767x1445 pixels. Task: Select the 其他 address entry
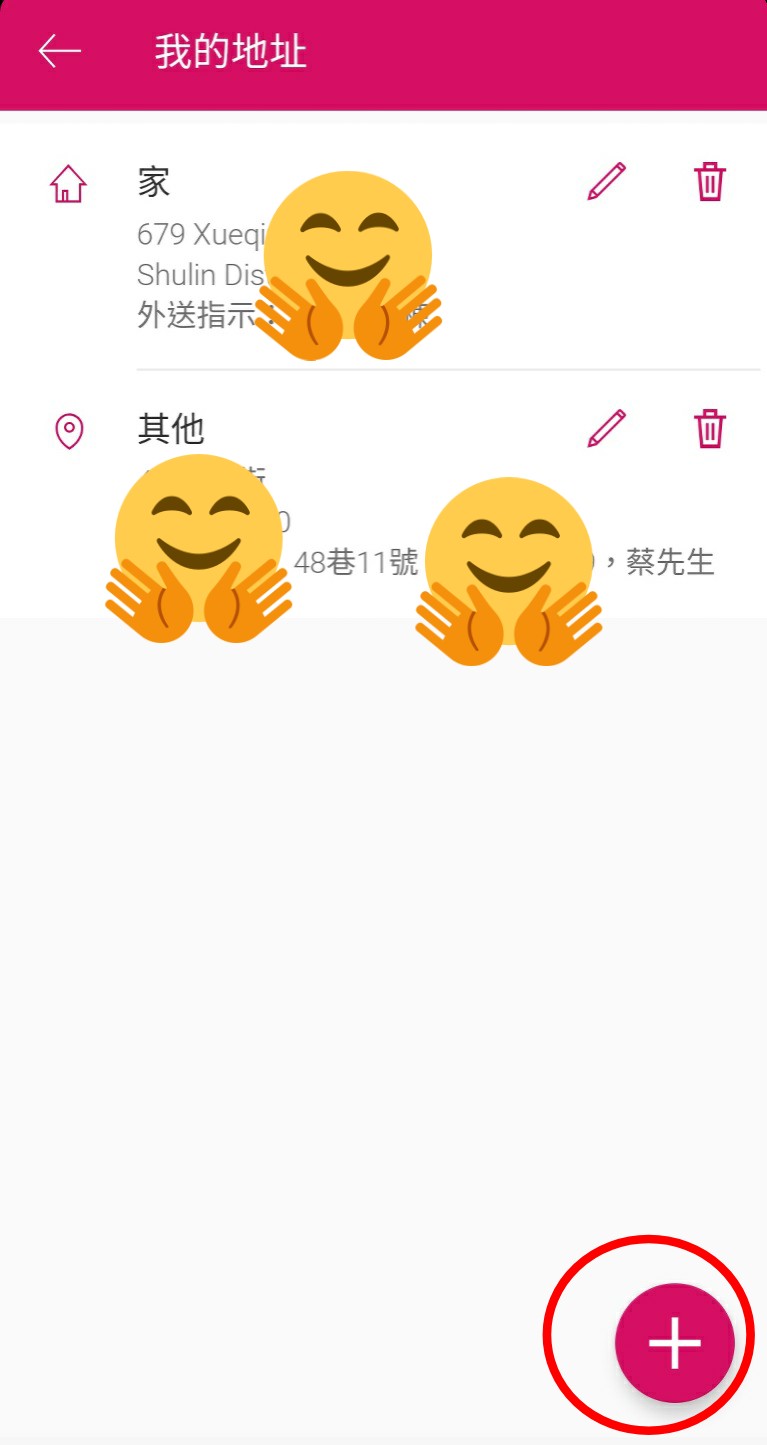click(171, 429)
